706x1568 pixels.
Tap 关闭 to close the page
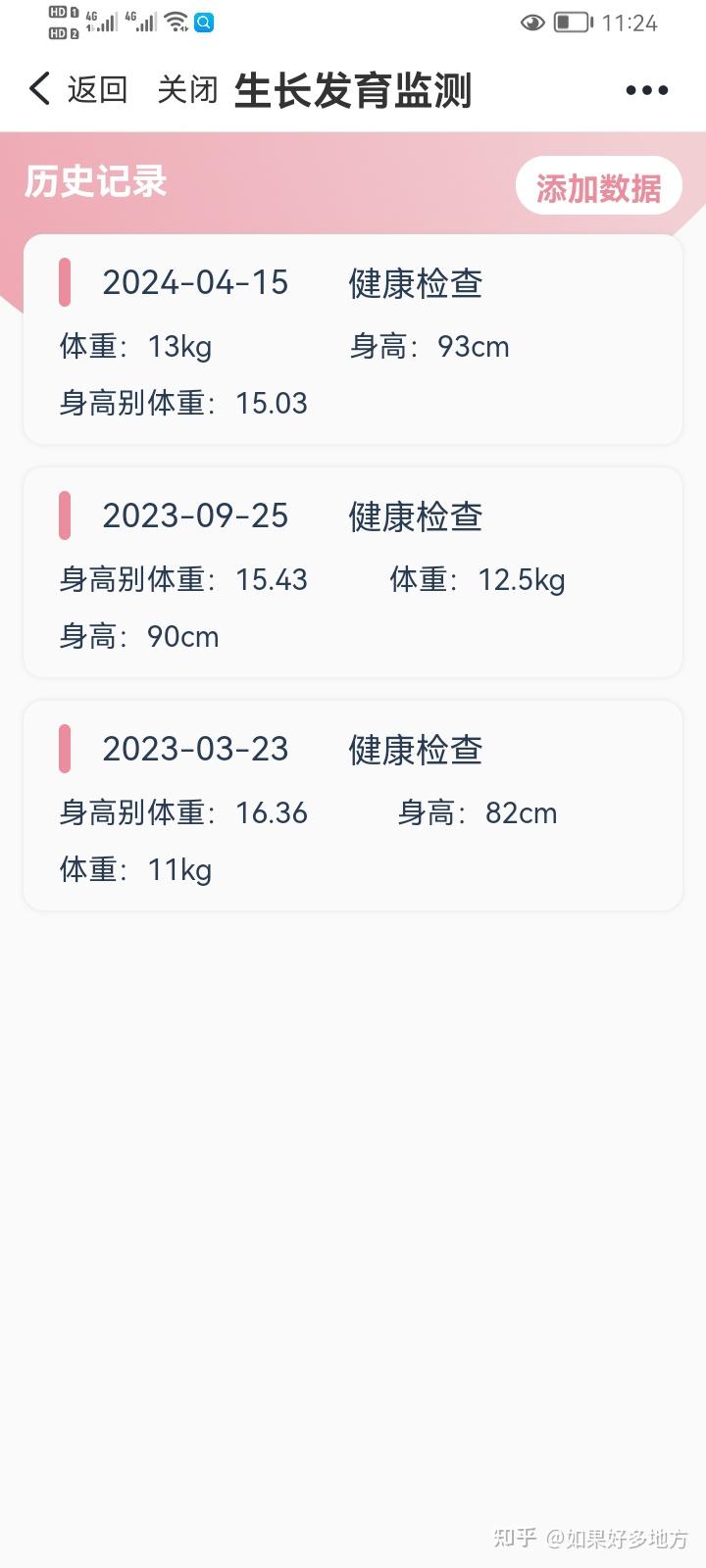[x=187, y=89]
